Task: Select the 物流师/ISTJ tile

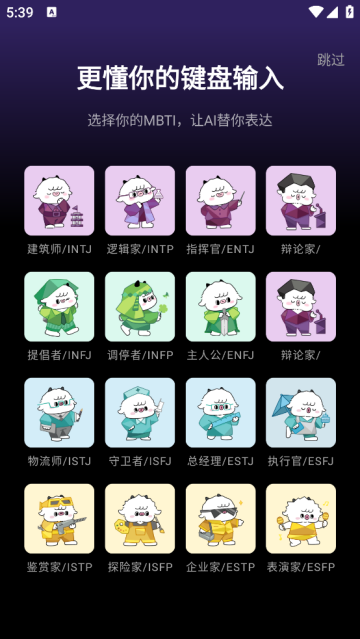Action: [x=59, y=412]
